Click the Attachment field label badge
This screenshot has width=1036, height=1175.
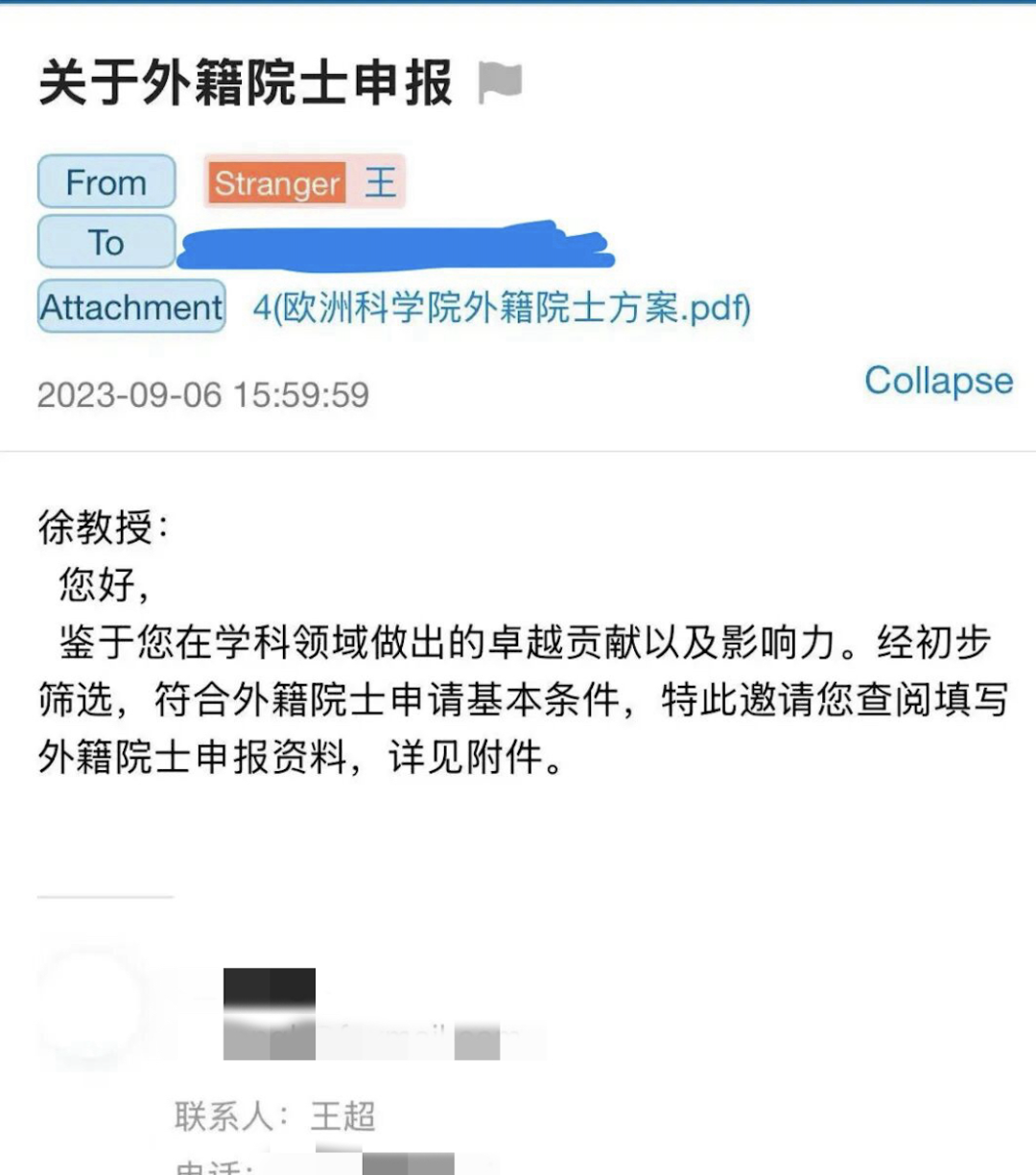[130, 308]
